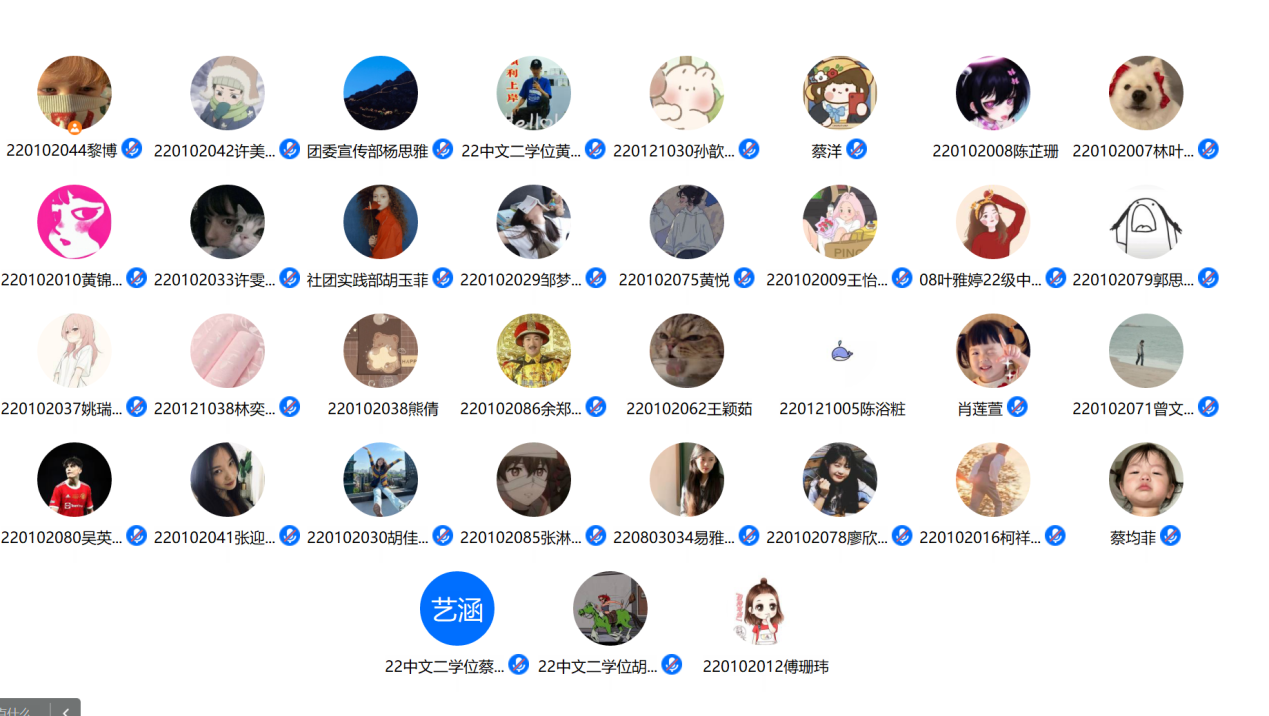Select participant 团委宣传部杨思雅
Image resolution: width=1269 pixels, height=716 pixels.
[380, 93]
